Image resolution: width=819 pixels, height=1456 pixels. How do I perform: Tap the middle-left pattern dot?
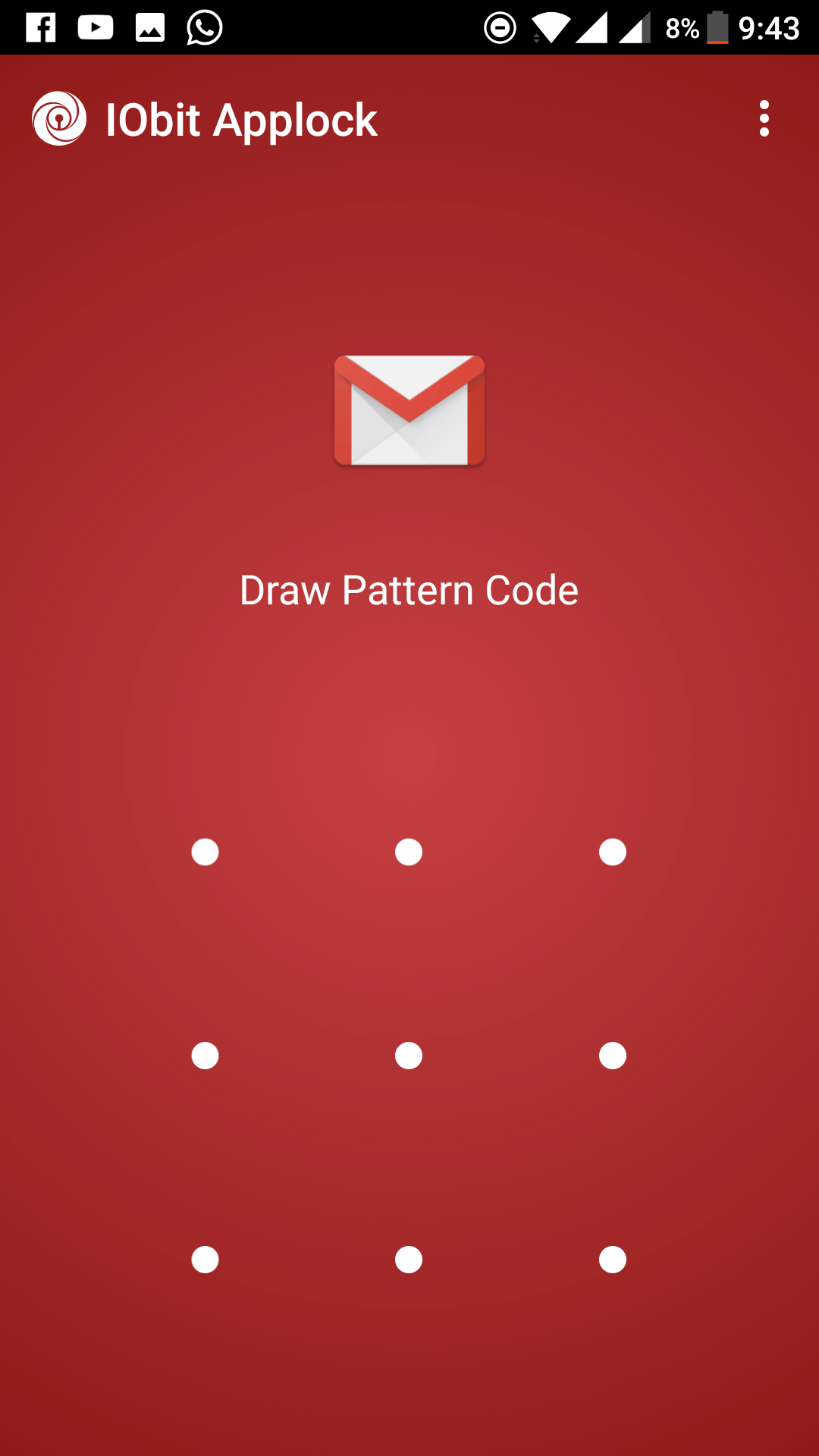point(205,1056)
